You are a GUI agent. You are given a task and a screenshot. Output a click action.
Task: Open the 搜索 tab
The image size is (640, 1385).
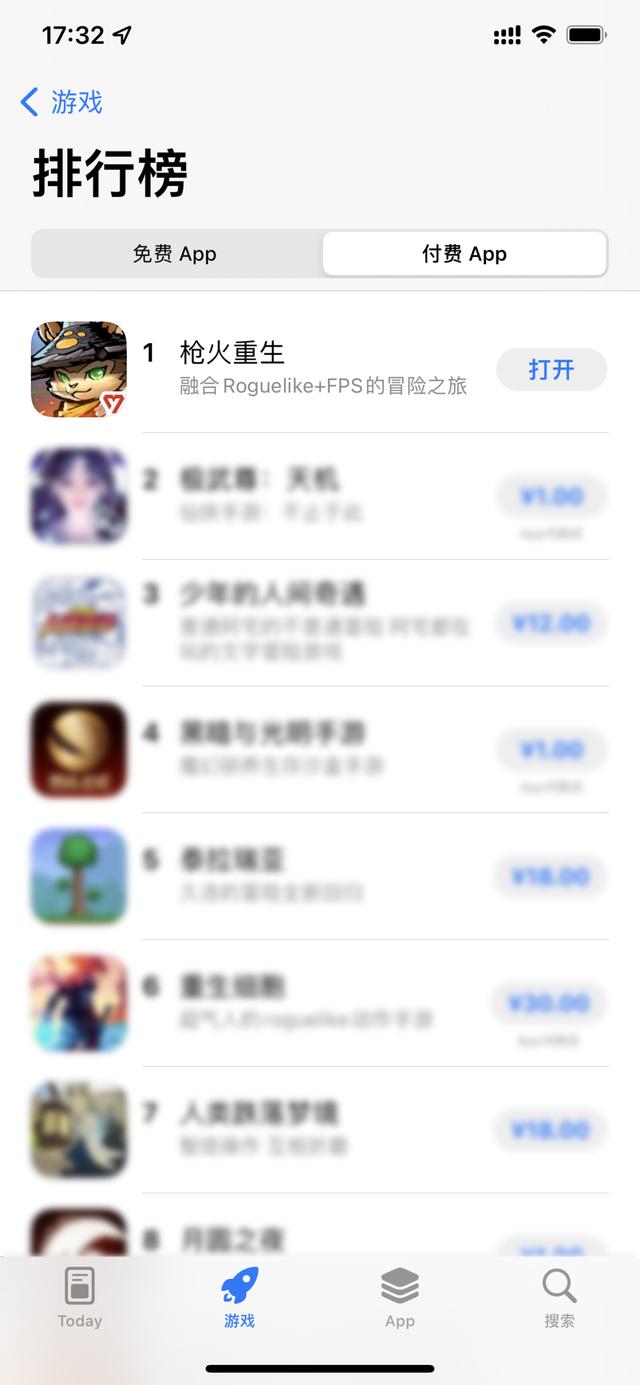[x=559, y=1297]
